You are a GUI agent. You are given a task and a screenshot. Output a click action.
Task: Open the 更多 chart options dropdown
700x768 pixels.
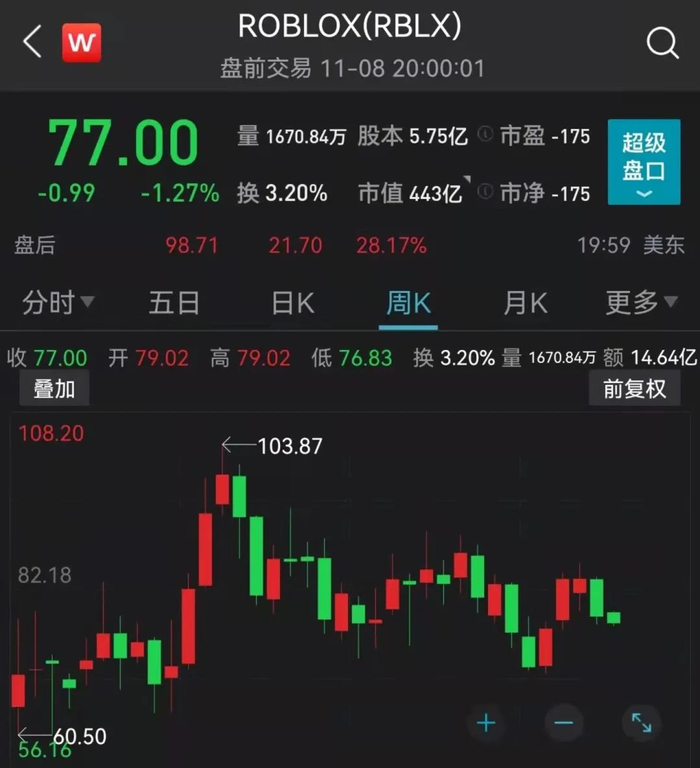pos(643,302)
